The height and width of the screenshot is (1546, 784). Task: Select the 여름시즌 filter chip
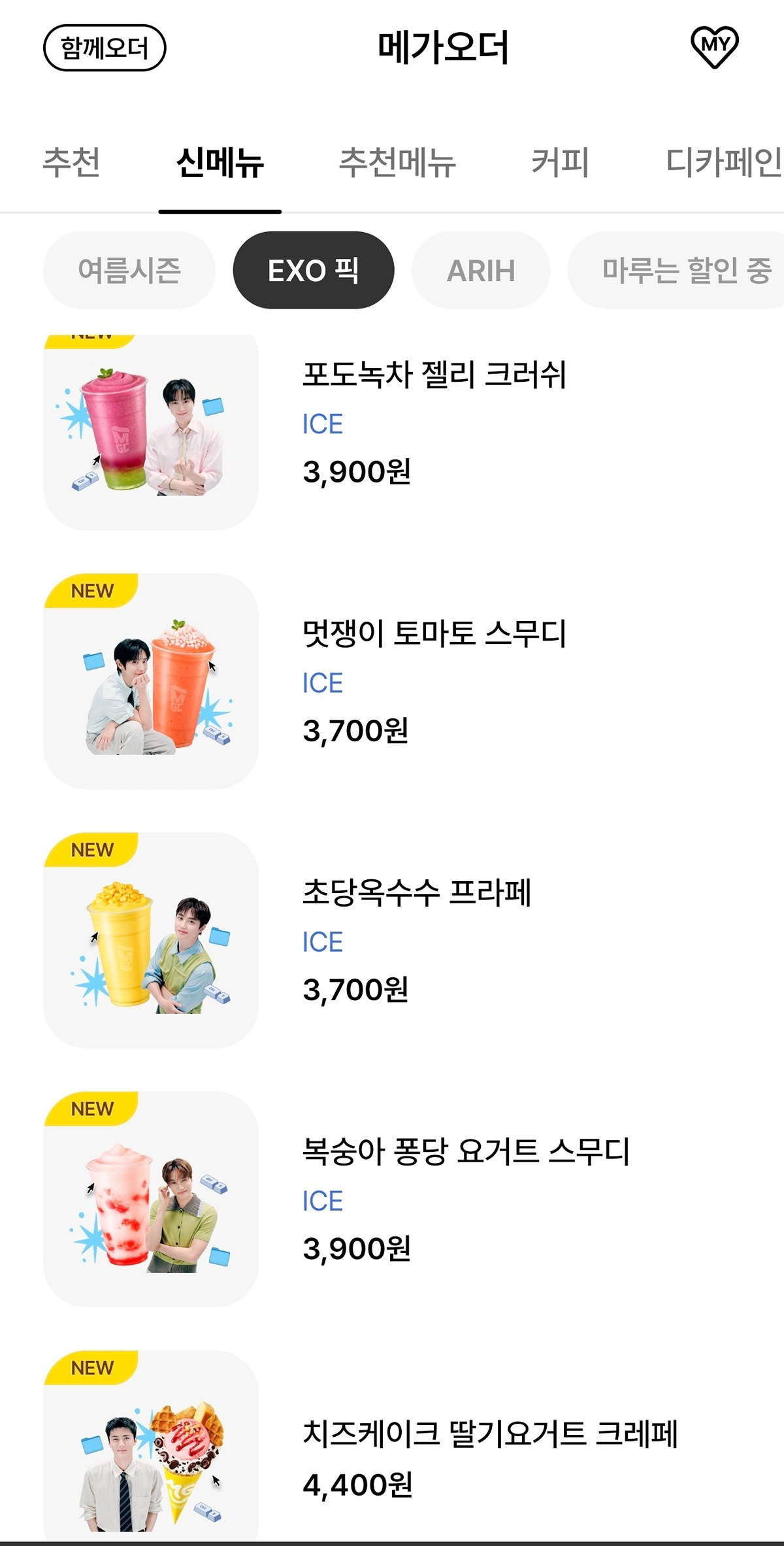[x=129, y=270]
